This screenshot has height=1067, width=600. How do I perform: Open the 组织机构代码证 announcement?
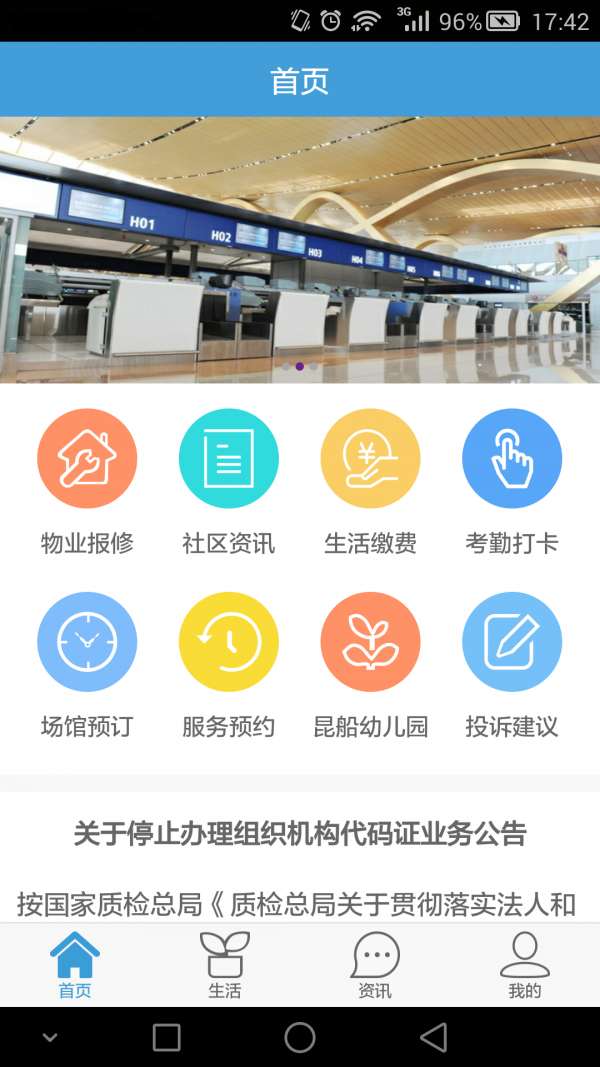tap(300, 833)
